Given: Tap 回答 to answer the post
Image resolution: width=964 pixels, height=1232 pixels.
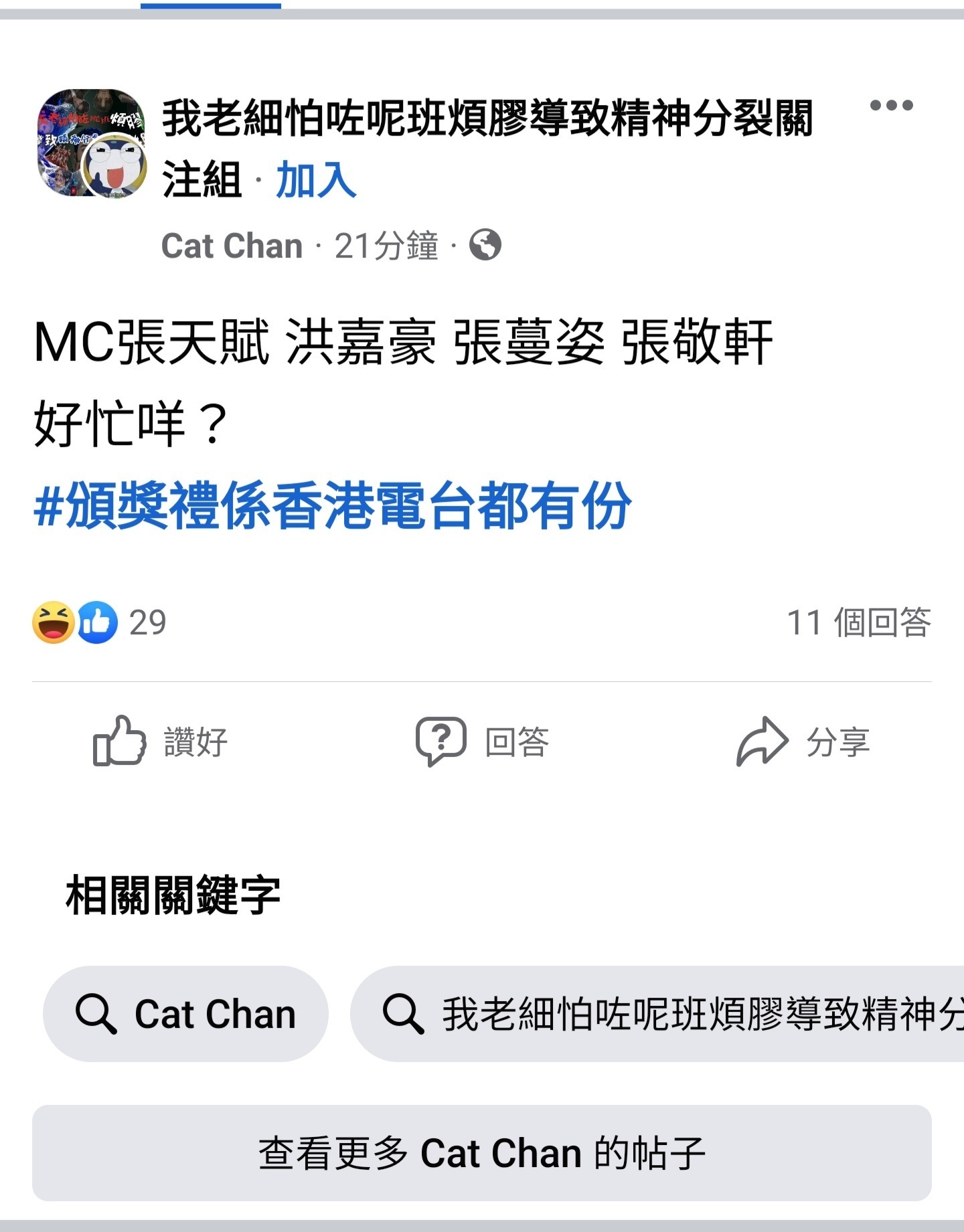Looking at the screenshot, I should (482, 741).
